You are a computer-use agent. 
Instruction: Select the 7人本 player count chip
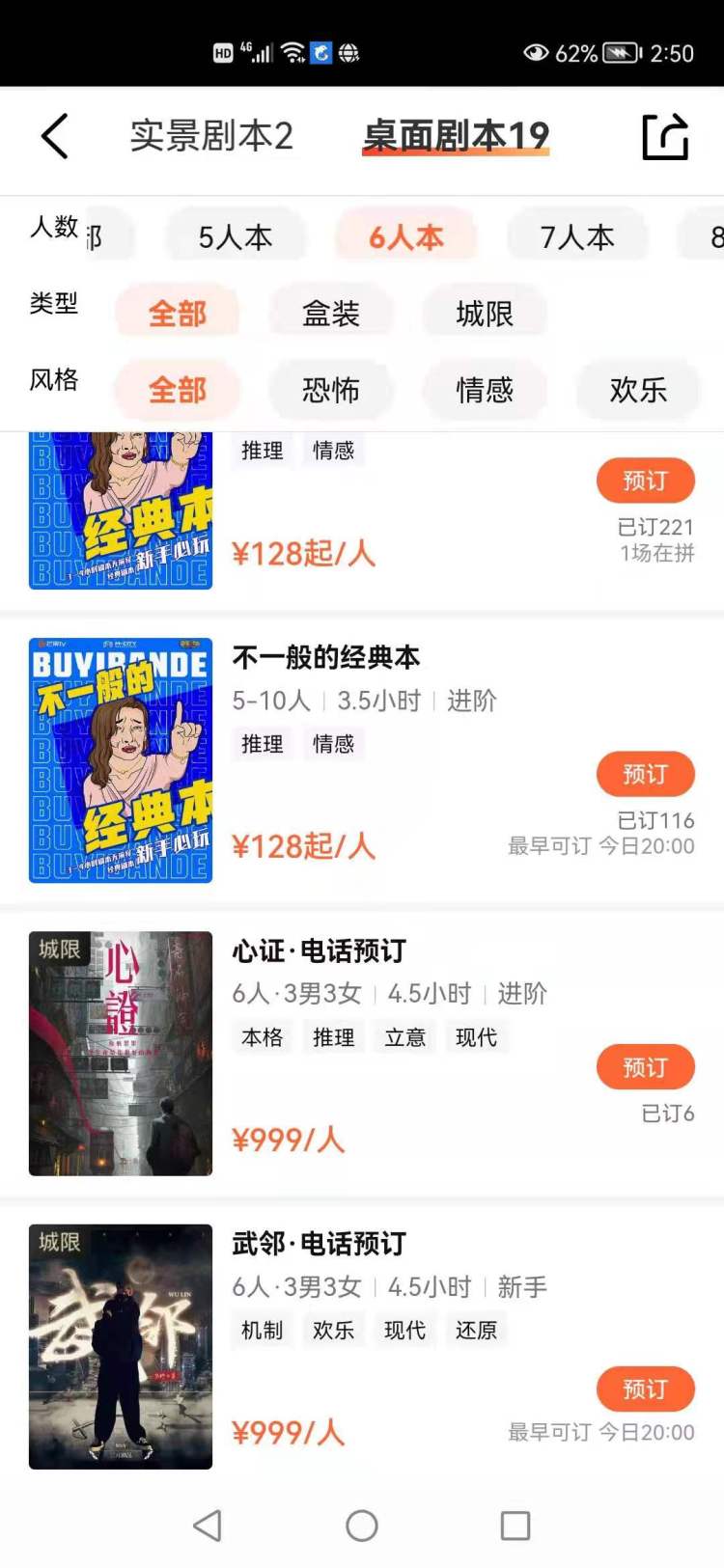pos(577,237)
